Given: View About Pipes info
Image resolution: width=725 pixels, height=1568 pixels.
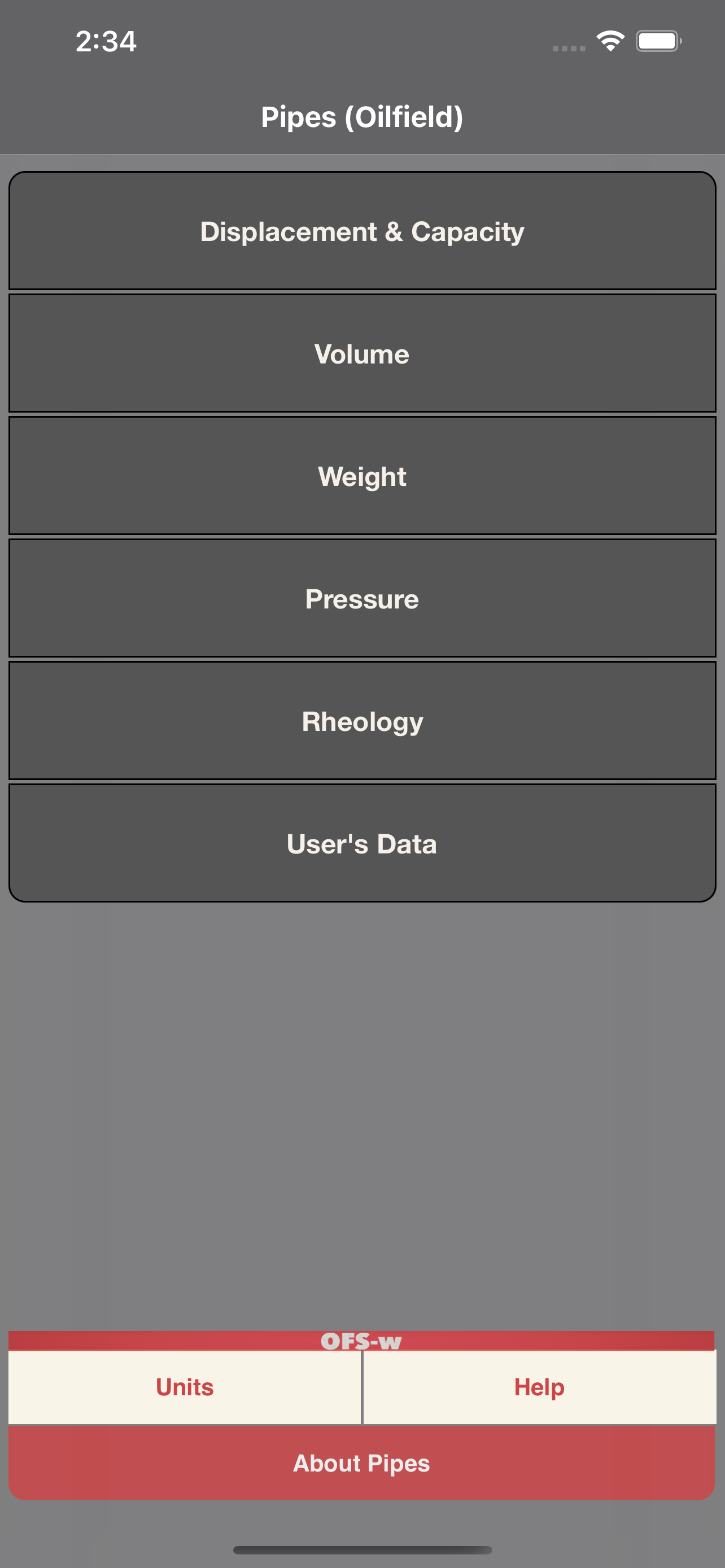Looking at the screenshot, I should pyautogui.click(x=361, y=1462).
